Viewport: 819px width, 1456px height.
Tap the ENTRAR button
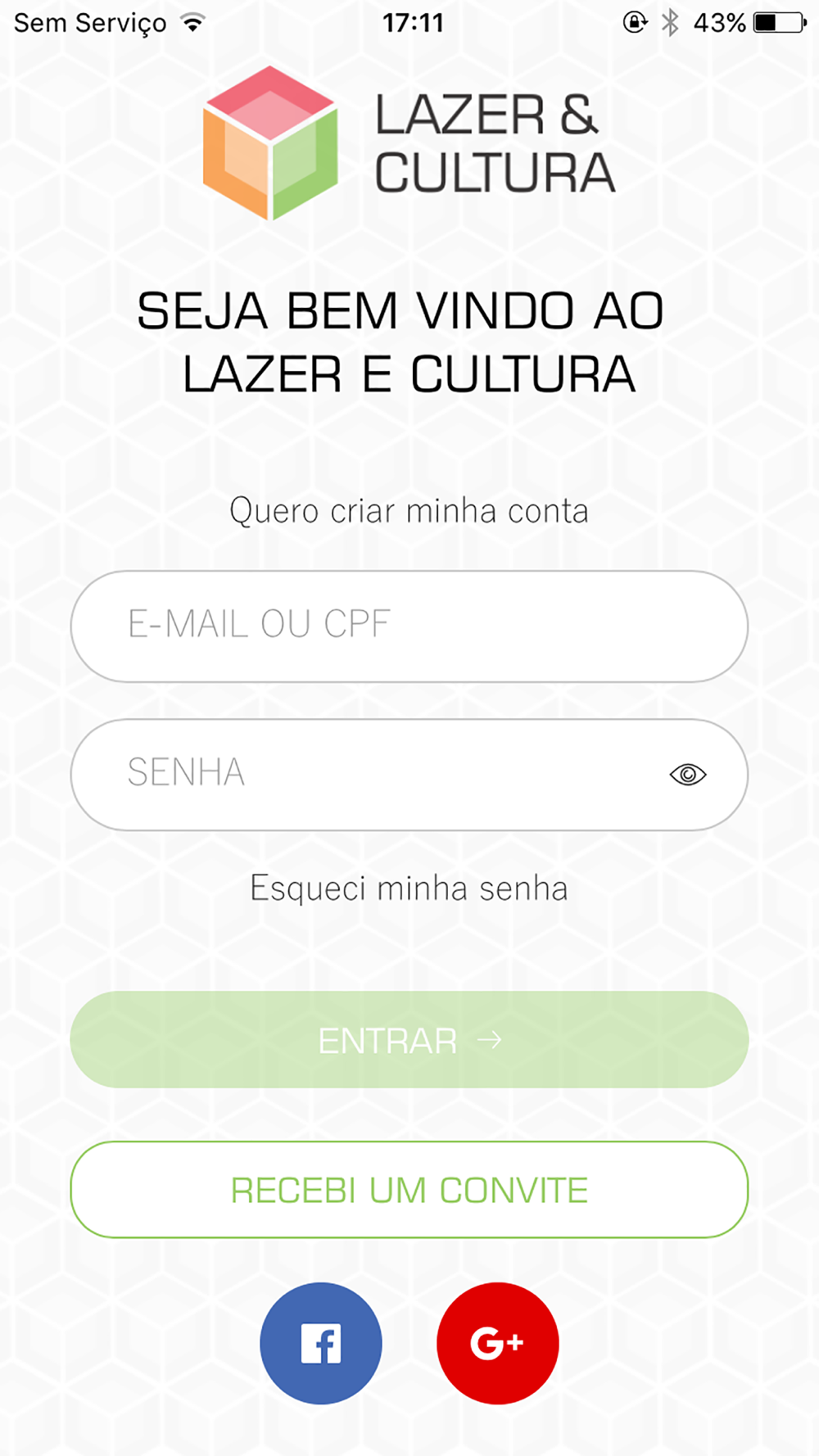point(409,1040)
